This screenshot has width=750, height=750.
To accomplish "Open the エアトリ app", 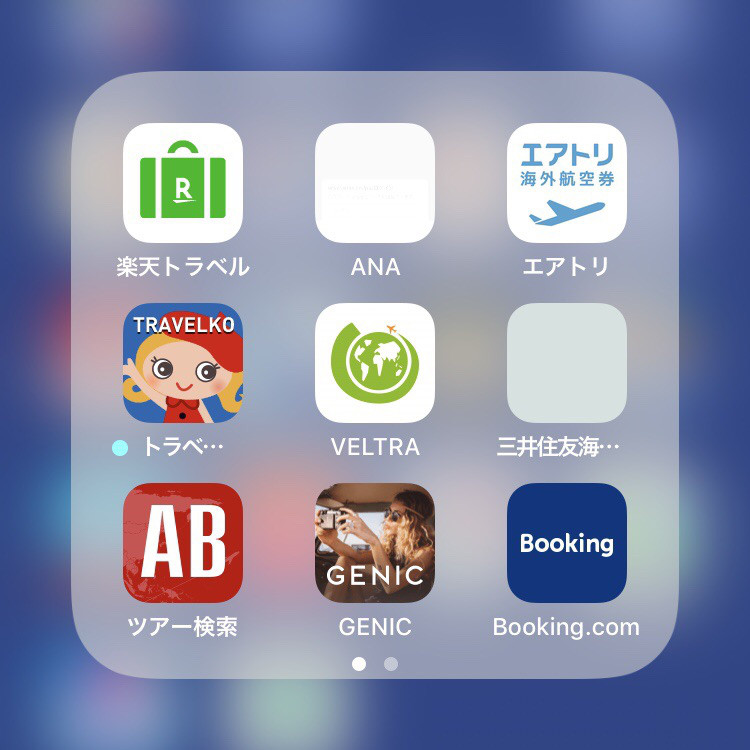I will pyautogui.click(x=567, y=183).
